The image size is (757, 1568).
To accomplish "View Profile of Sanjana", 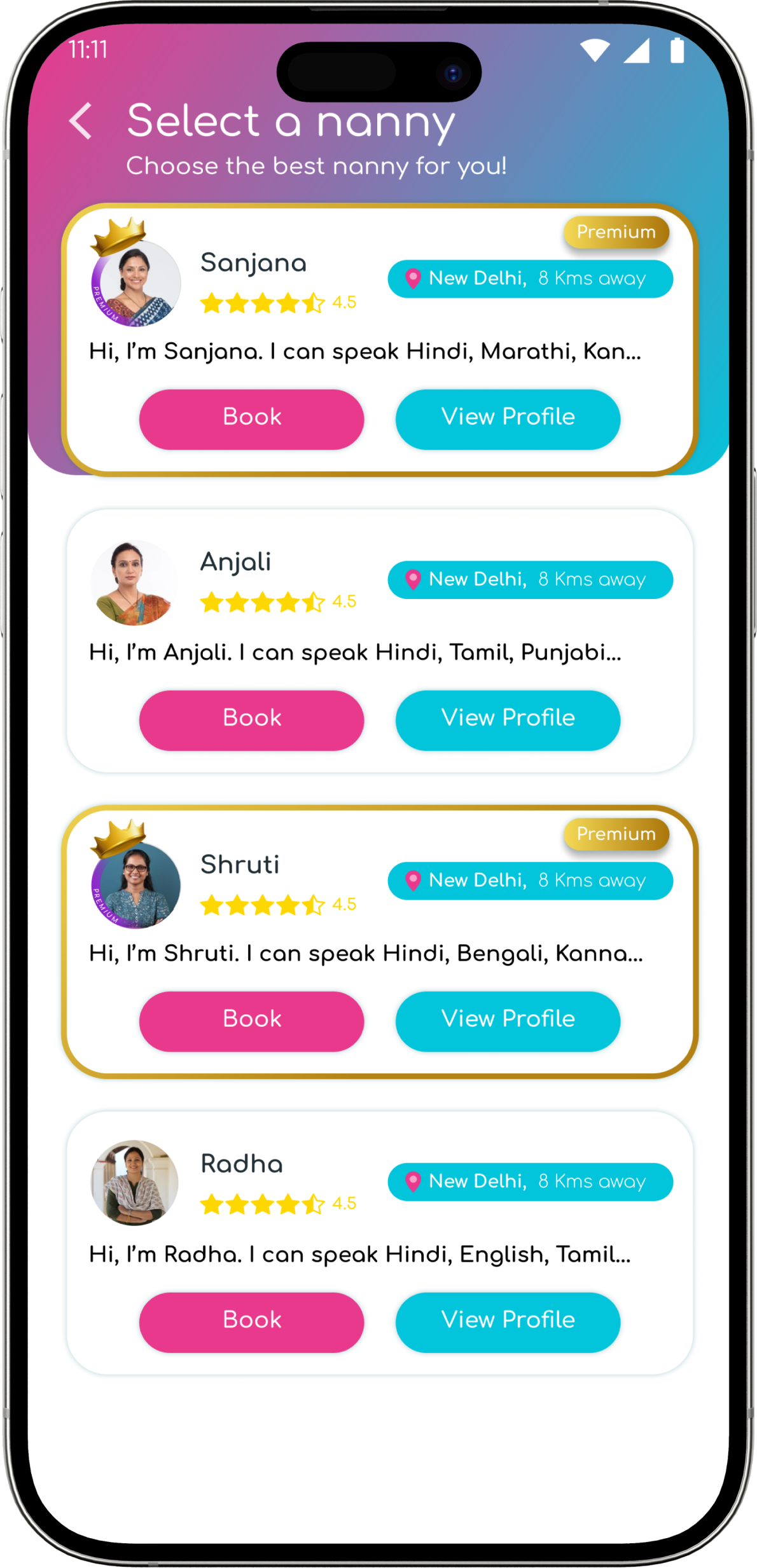I will coord(508,418).
